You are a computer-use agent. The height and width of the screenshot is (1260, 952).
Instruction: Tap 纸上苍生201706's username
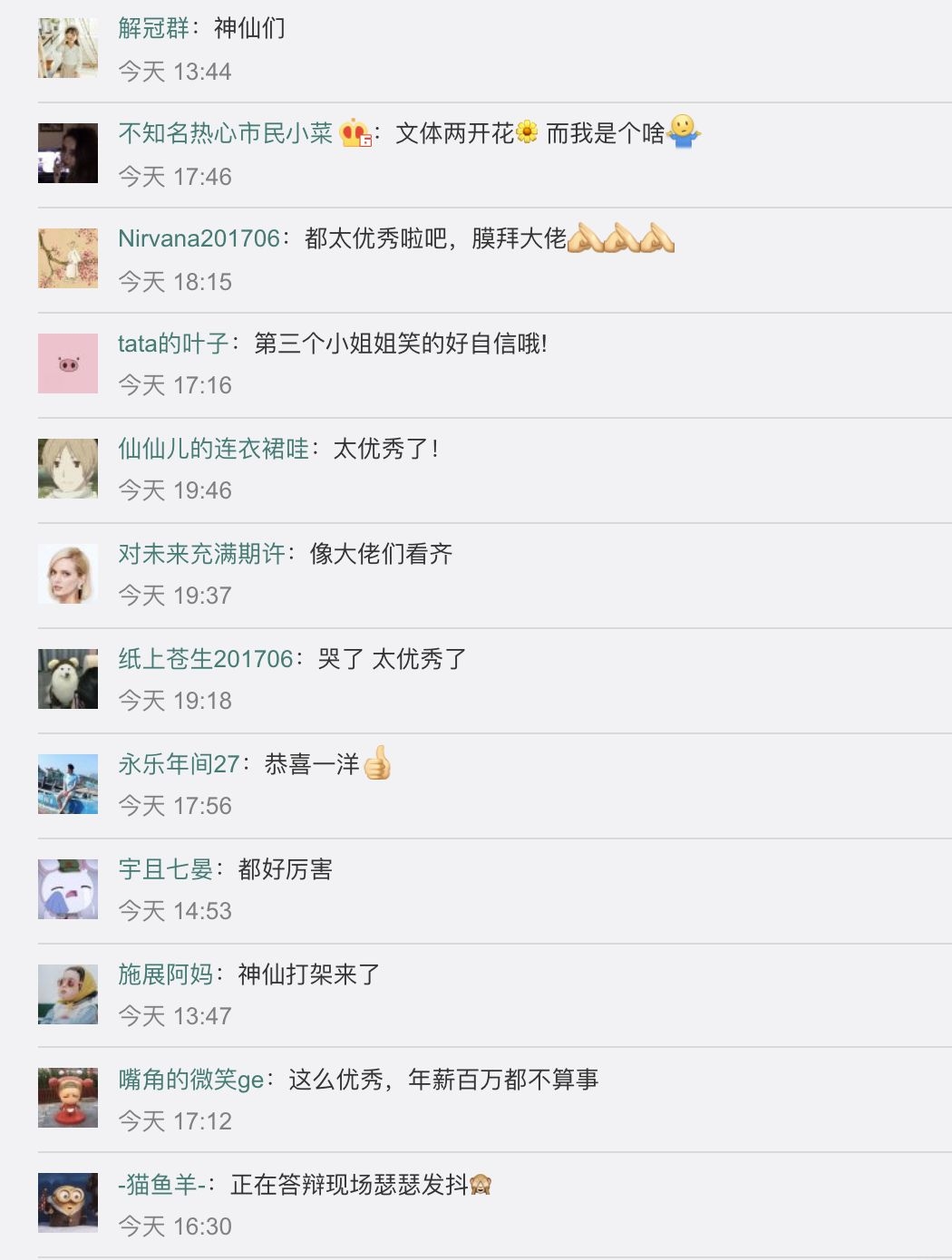205,659
